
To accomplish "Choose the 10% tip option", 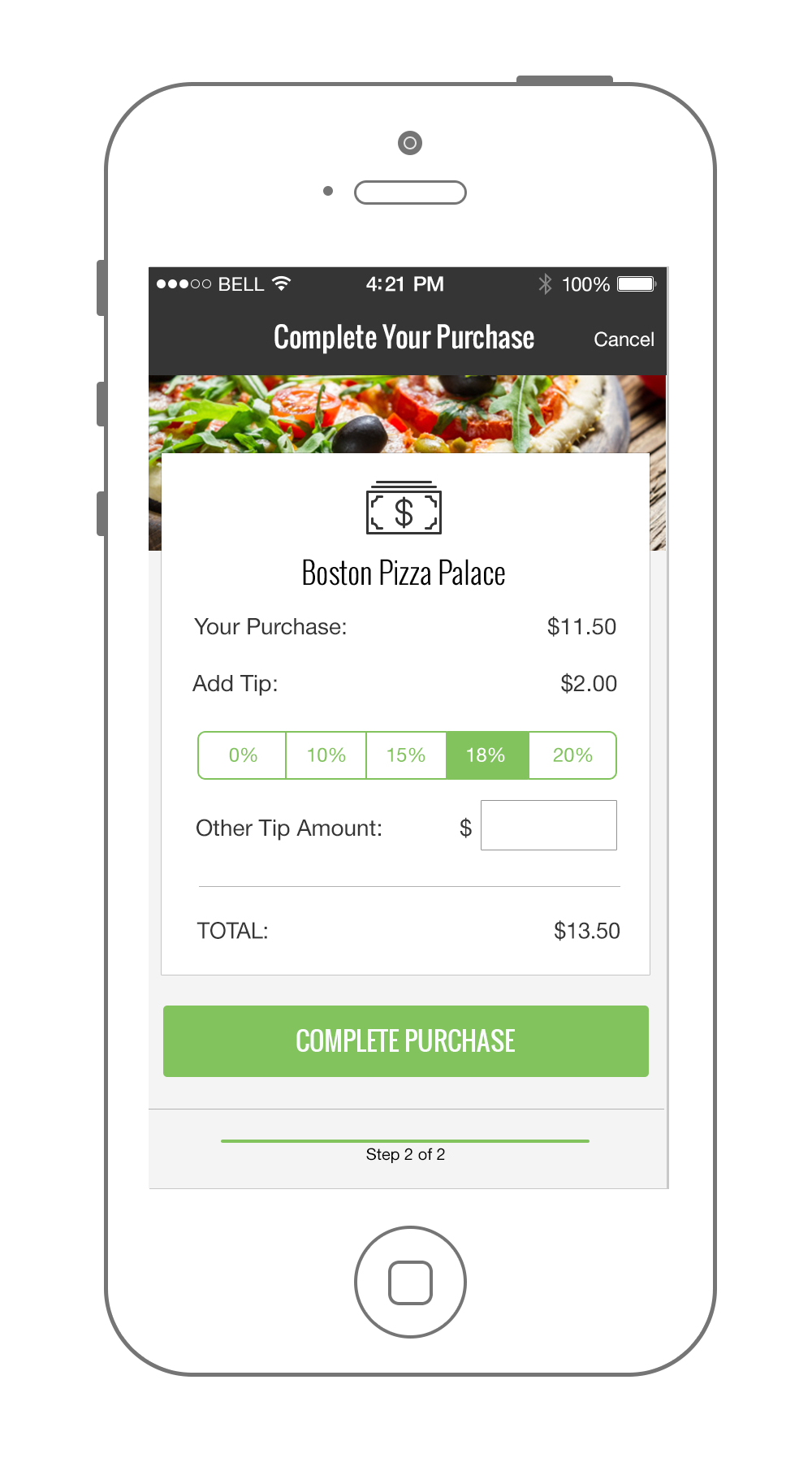I will [326, 755].
